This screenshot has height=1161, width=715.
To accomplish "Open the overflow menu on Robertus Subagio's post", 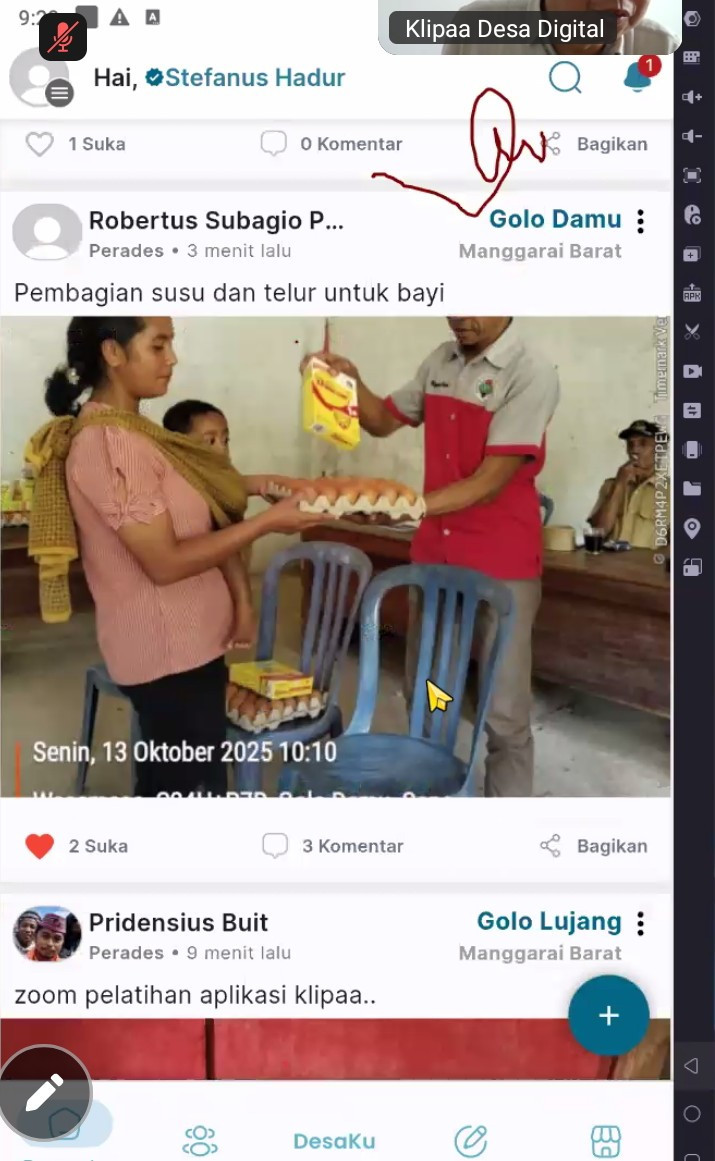I will click(x=641, y=221).
